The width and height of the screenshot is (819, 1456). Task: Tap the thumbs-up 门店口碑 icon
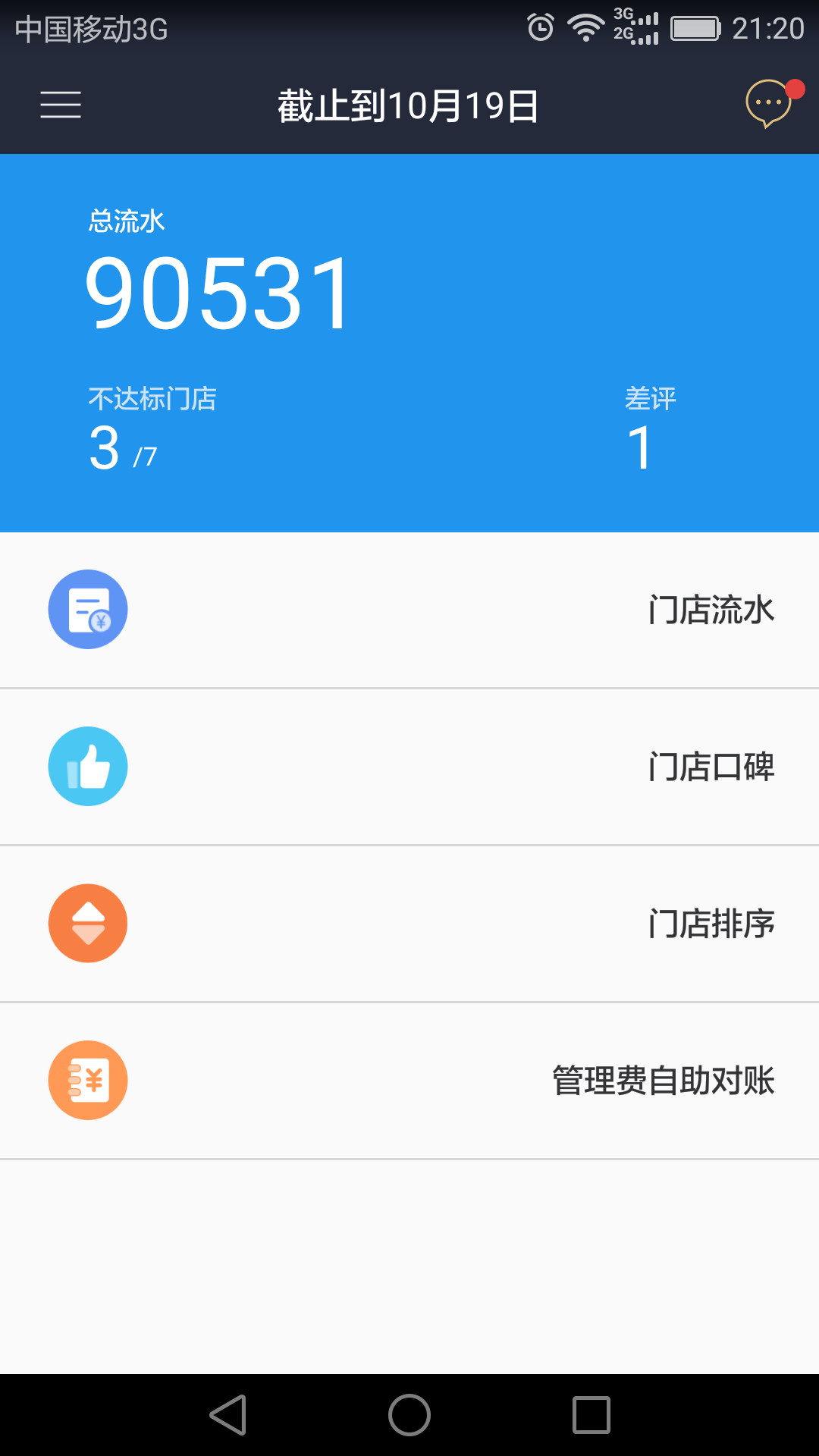[87, 766]
